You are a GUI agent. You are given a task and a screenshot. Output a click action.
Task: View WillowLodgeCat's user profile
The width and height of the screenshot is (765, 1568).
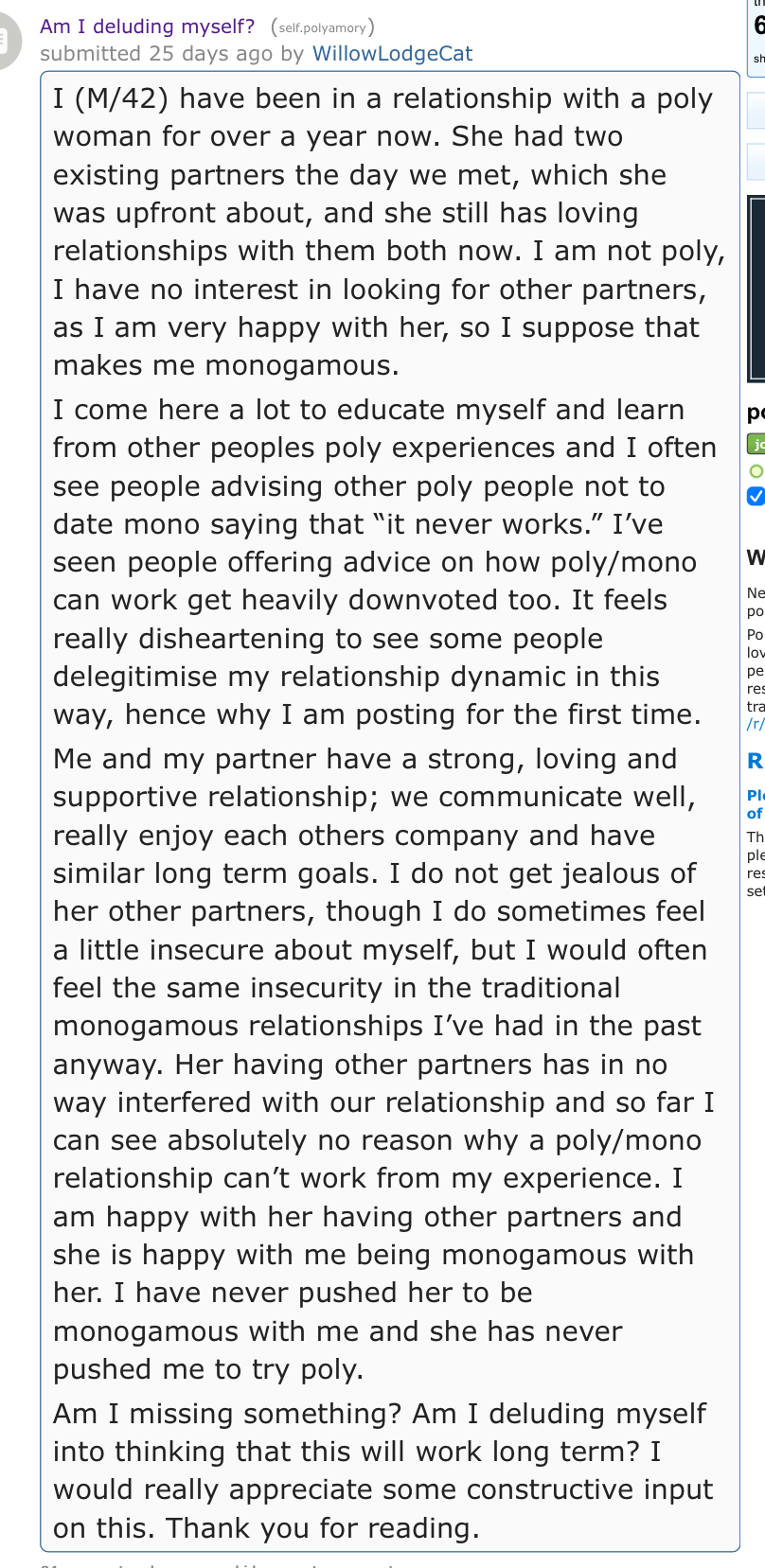point(392,53)
